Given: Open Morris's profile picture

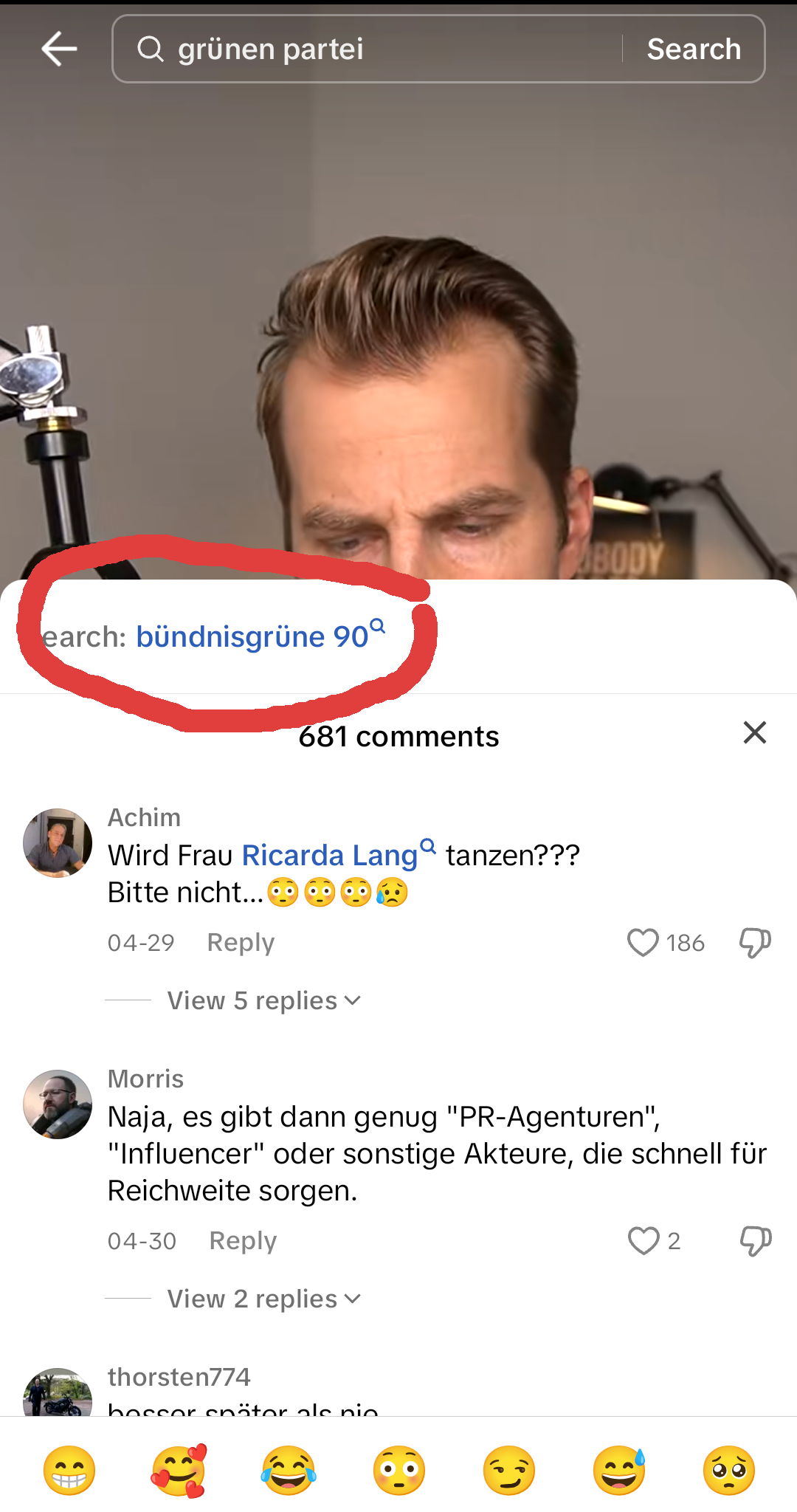Looking at the screenshot, I should coord(58,1104).
